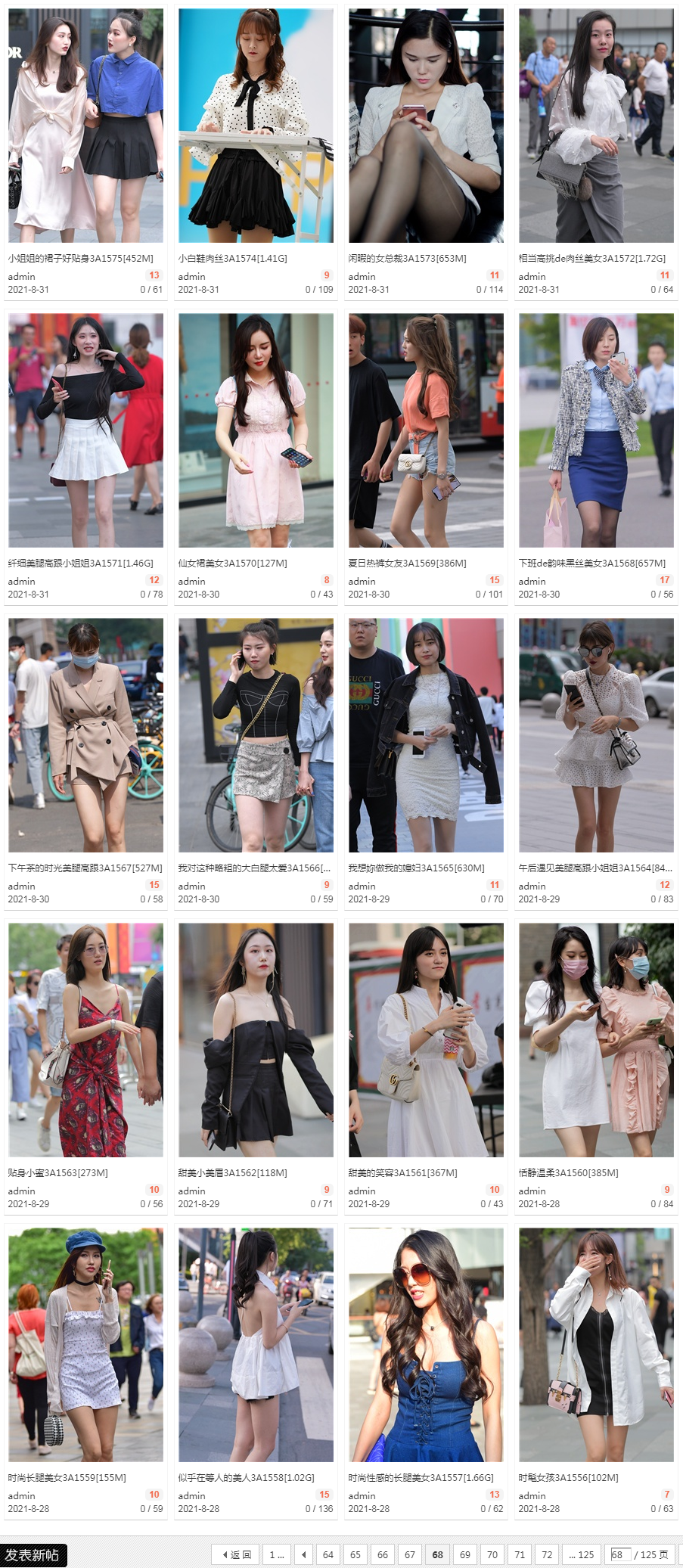This screenshot has width=683, height=1568.
Task: Open thread 时髦女孩3A1556
Action: click(568, 1478)
